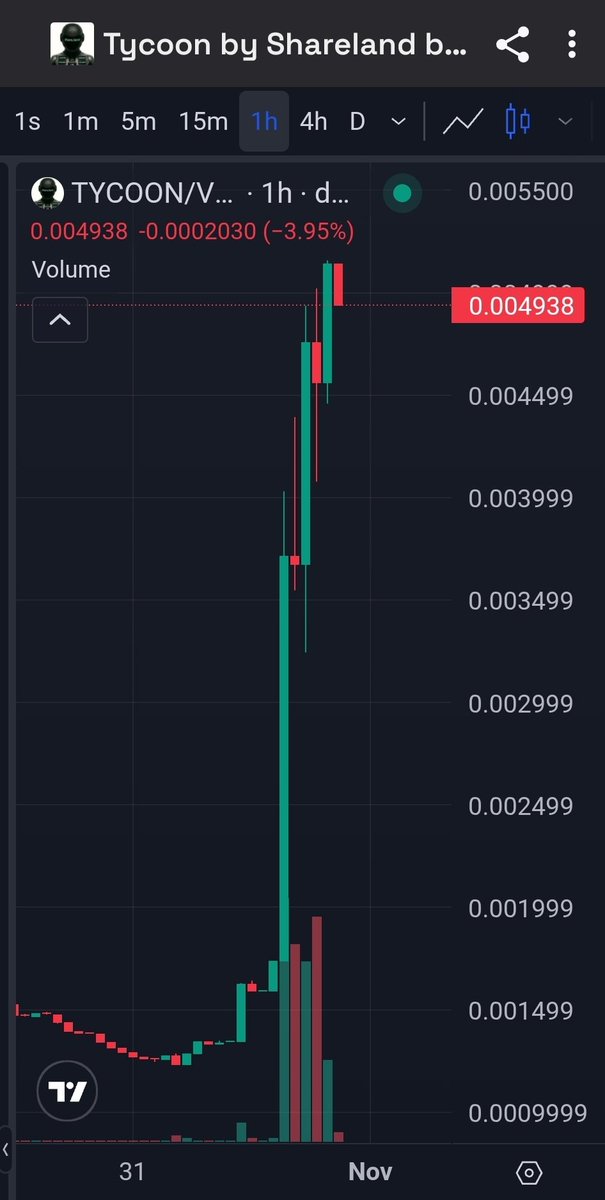
Task: Collapse the Volume indicator legend
Action: [x=60, y=320]
